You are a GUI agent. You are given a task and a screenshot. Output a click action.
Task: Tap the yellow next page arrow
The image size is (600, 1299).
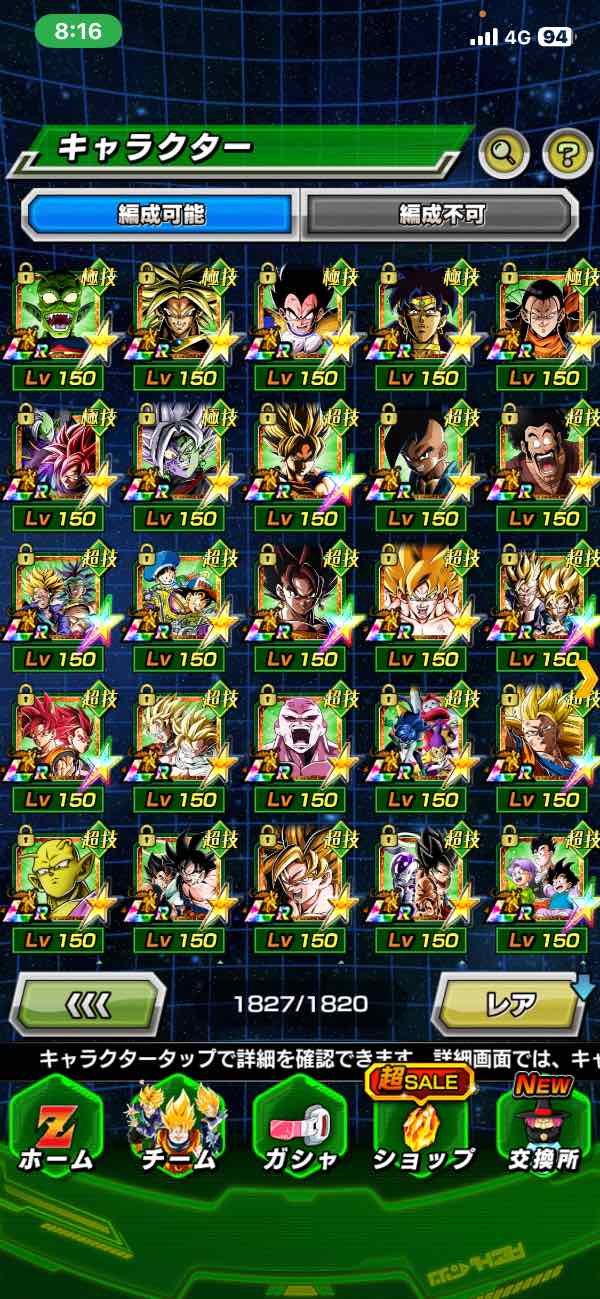(x=587, y=678)
